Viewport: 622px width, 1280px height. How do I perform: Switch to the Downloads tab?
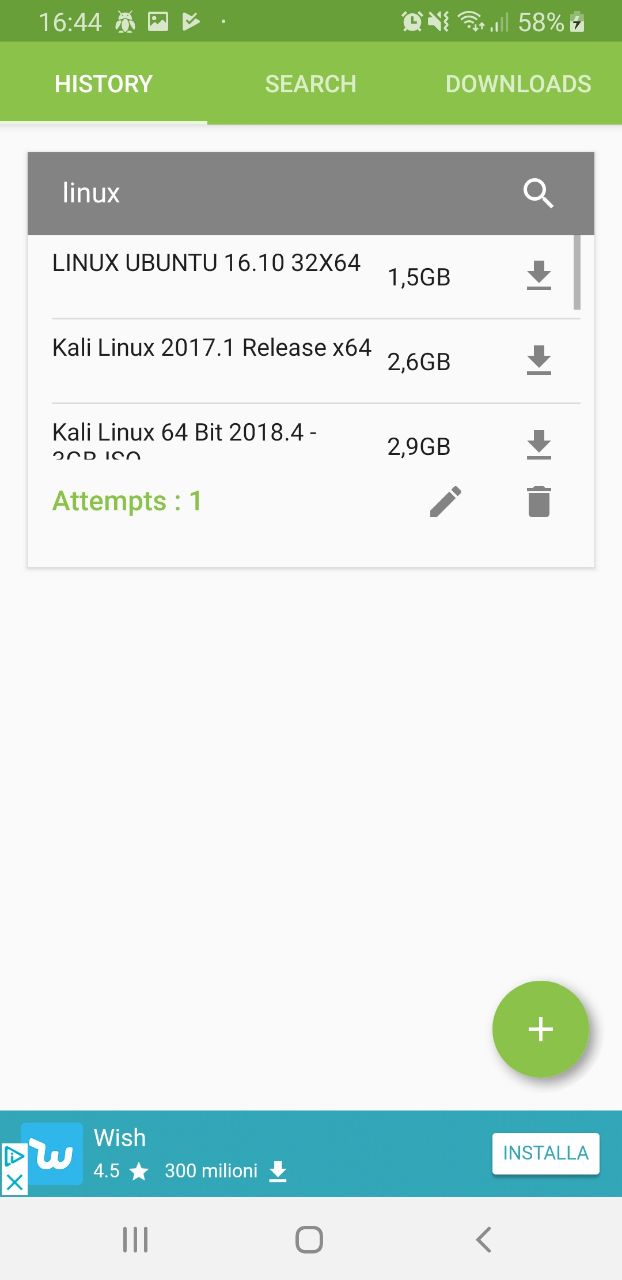[518, 84]
